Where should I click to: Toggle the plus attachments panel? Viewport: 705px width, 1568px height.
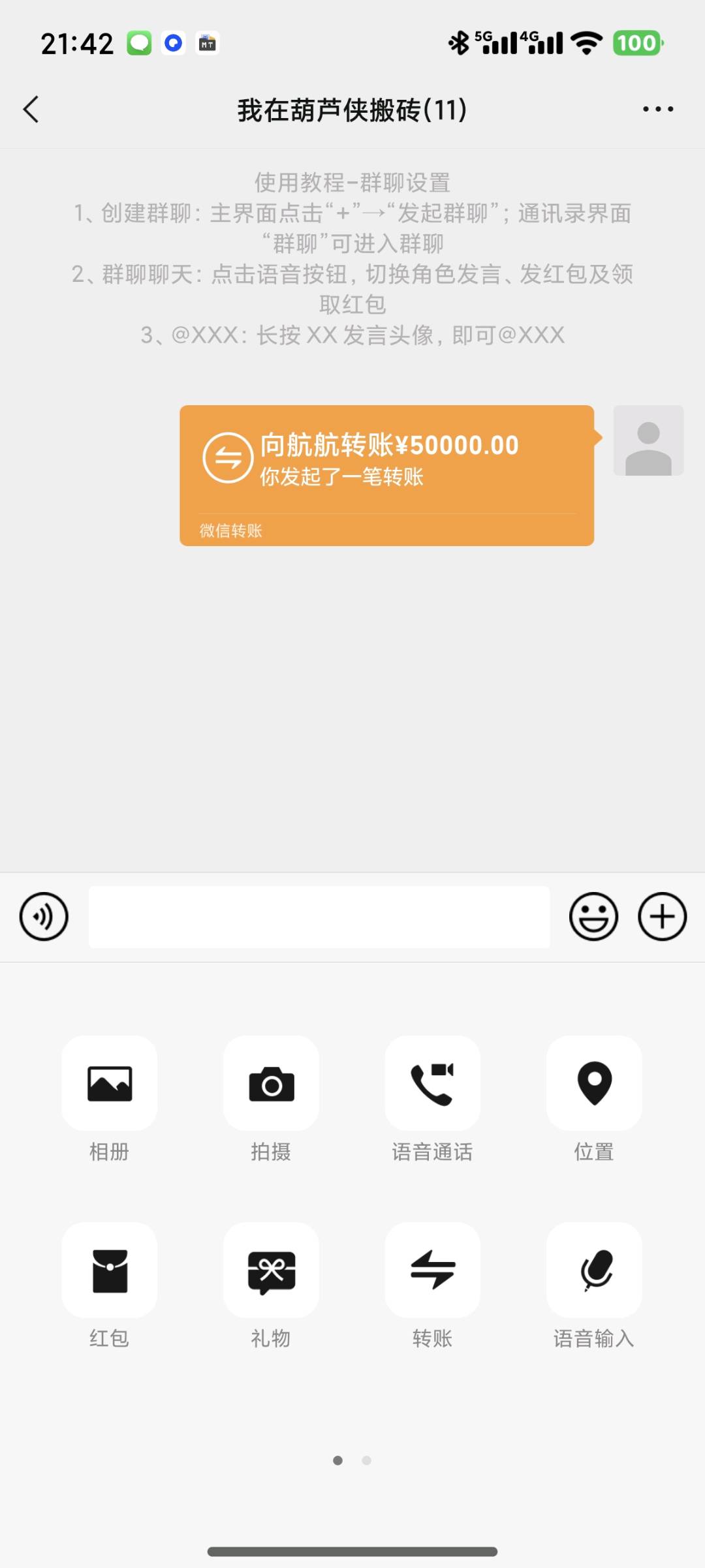coord(662,916)
